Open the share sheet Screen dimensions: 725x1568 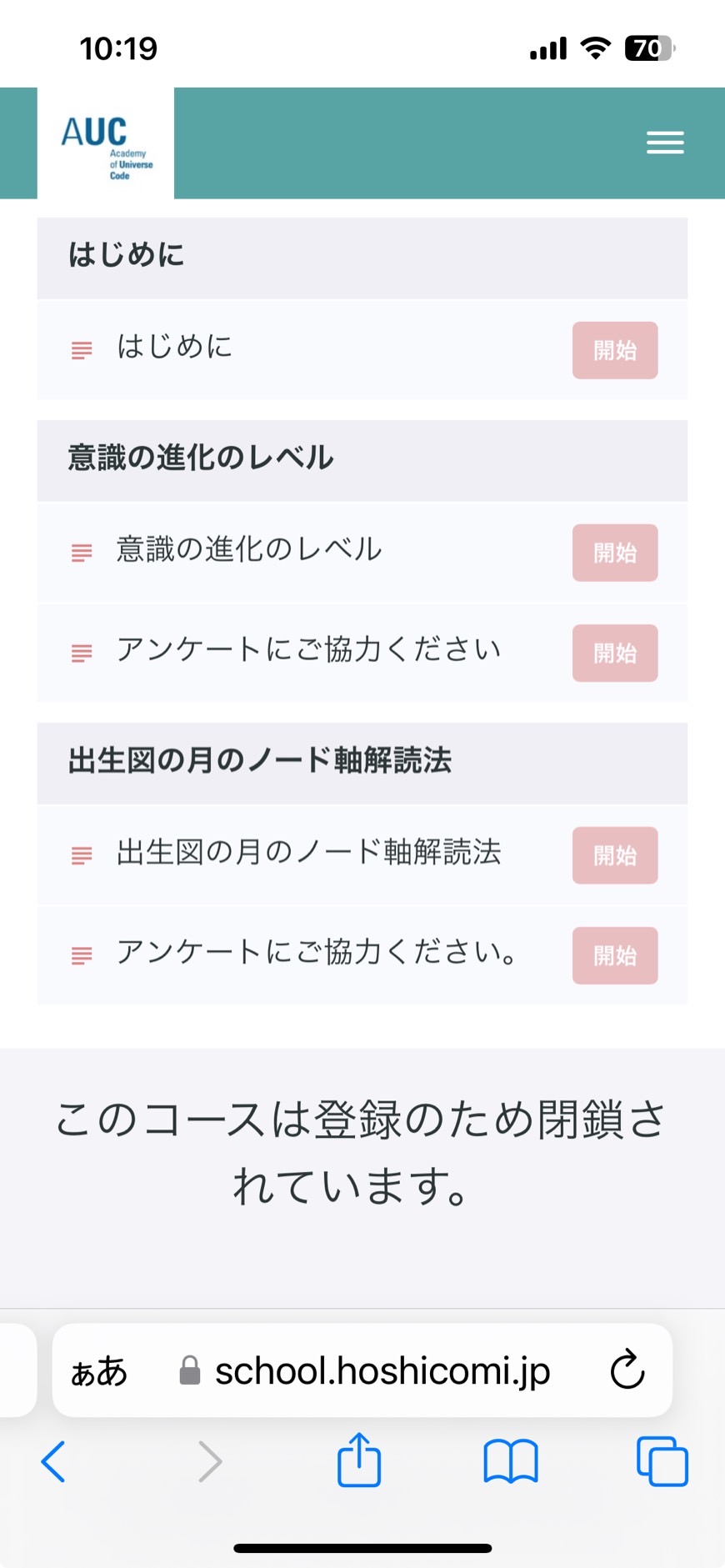[359, 1460]
